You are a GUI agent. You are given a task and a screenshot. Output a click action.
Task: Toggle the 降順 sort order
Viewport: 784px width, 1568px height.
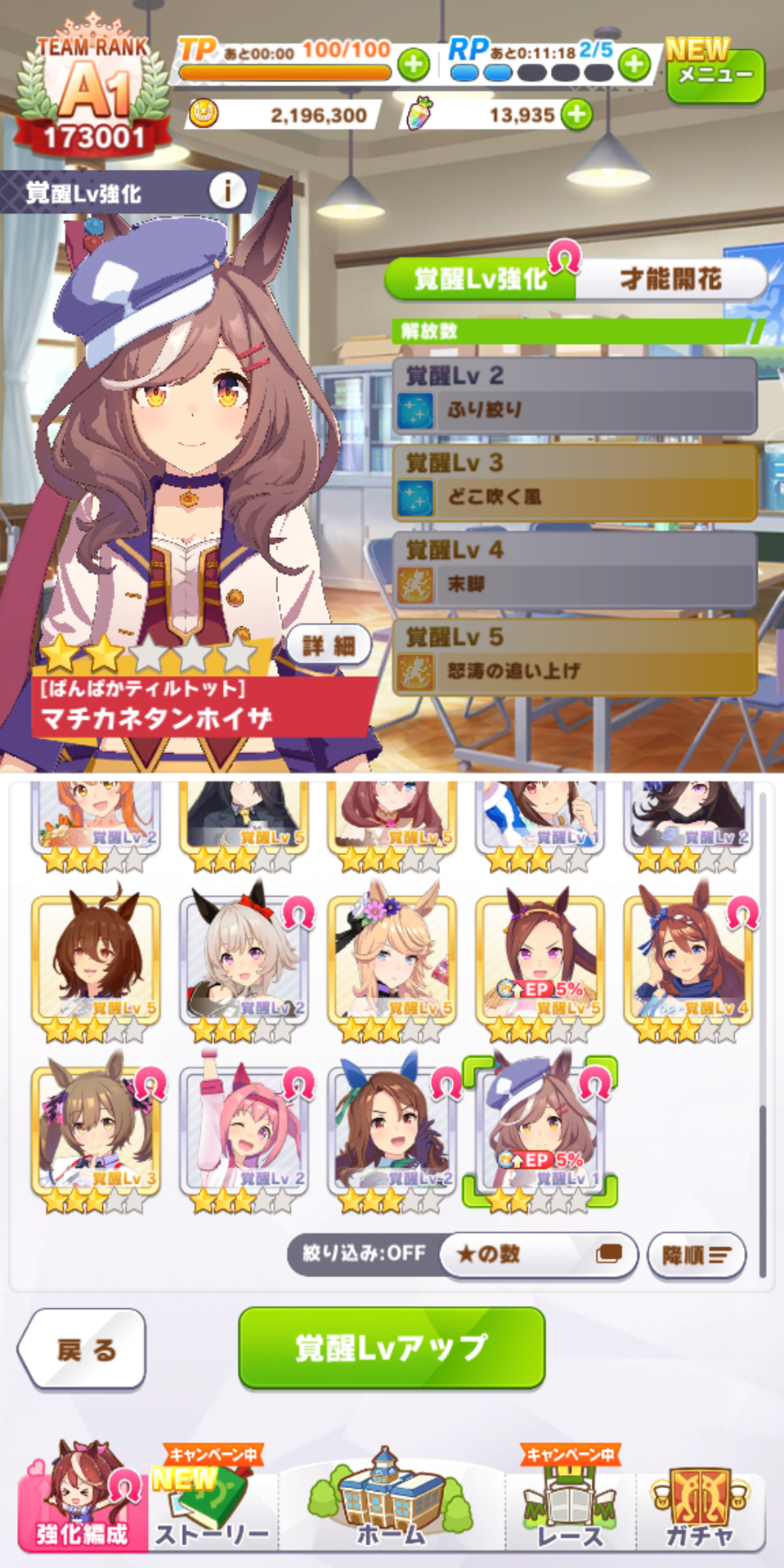click(697, 1255)
